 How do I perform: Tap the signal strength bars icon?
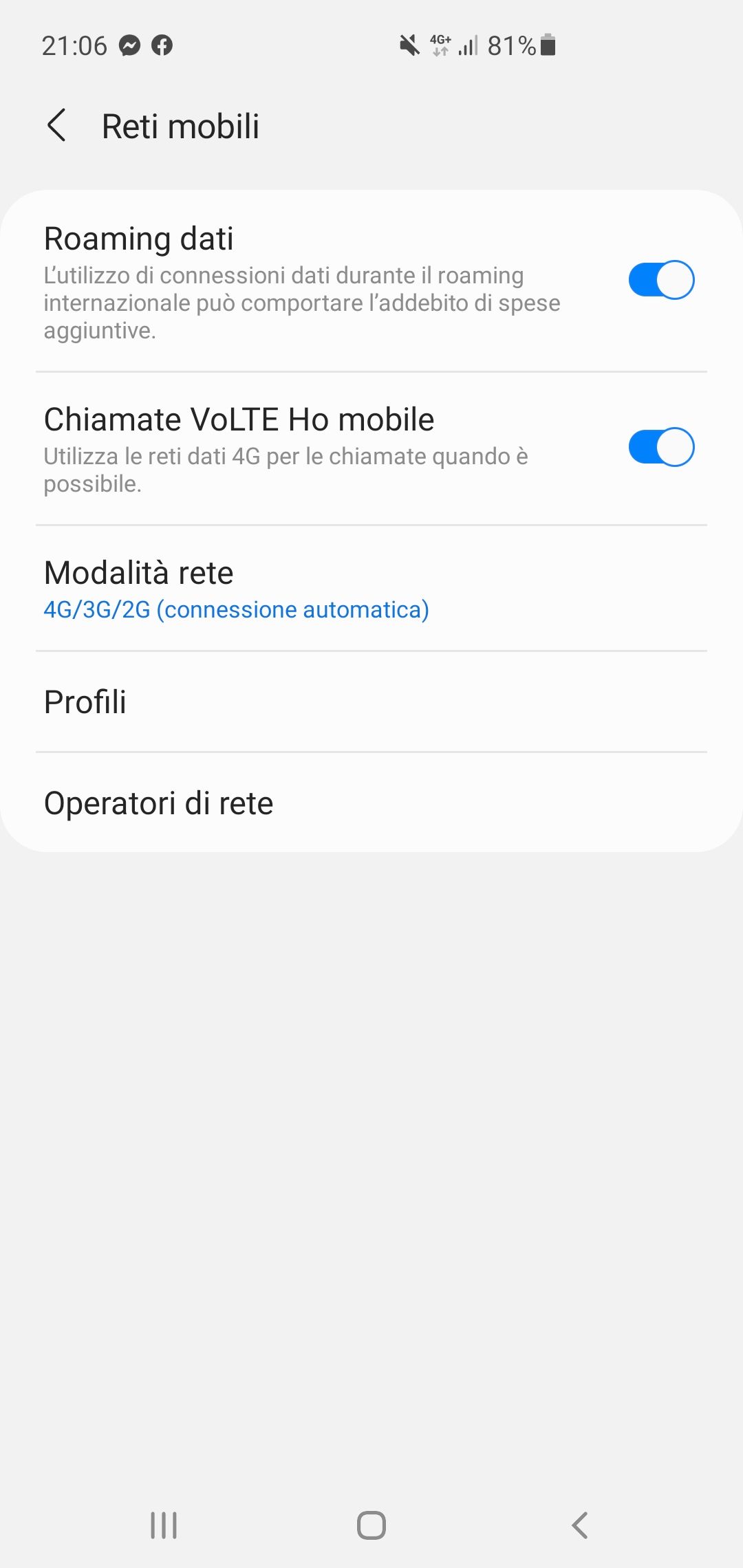coord(469,45)
